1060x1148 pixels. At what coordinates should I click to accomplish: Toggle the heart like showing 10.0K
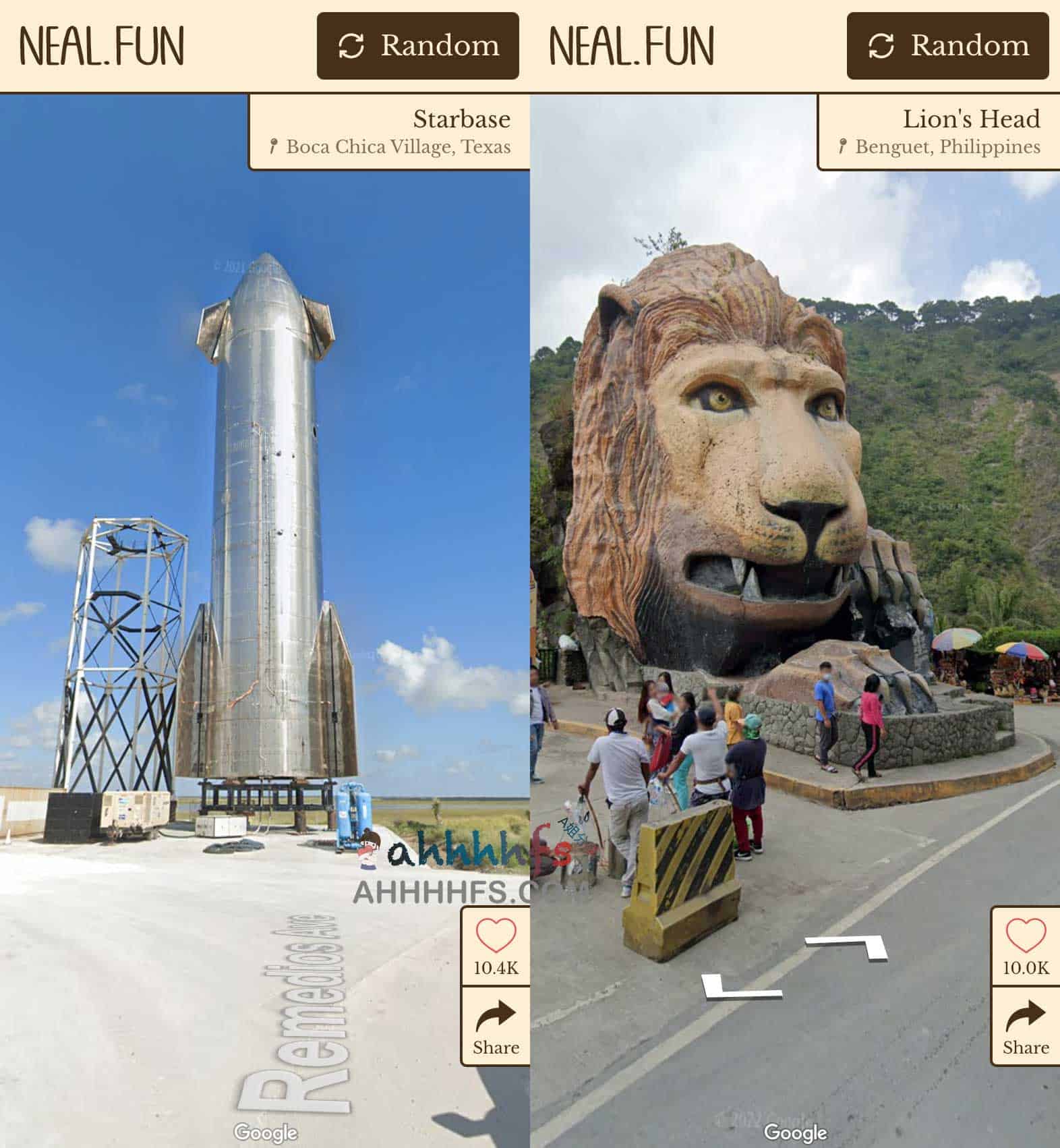[x=1025, y=934]
